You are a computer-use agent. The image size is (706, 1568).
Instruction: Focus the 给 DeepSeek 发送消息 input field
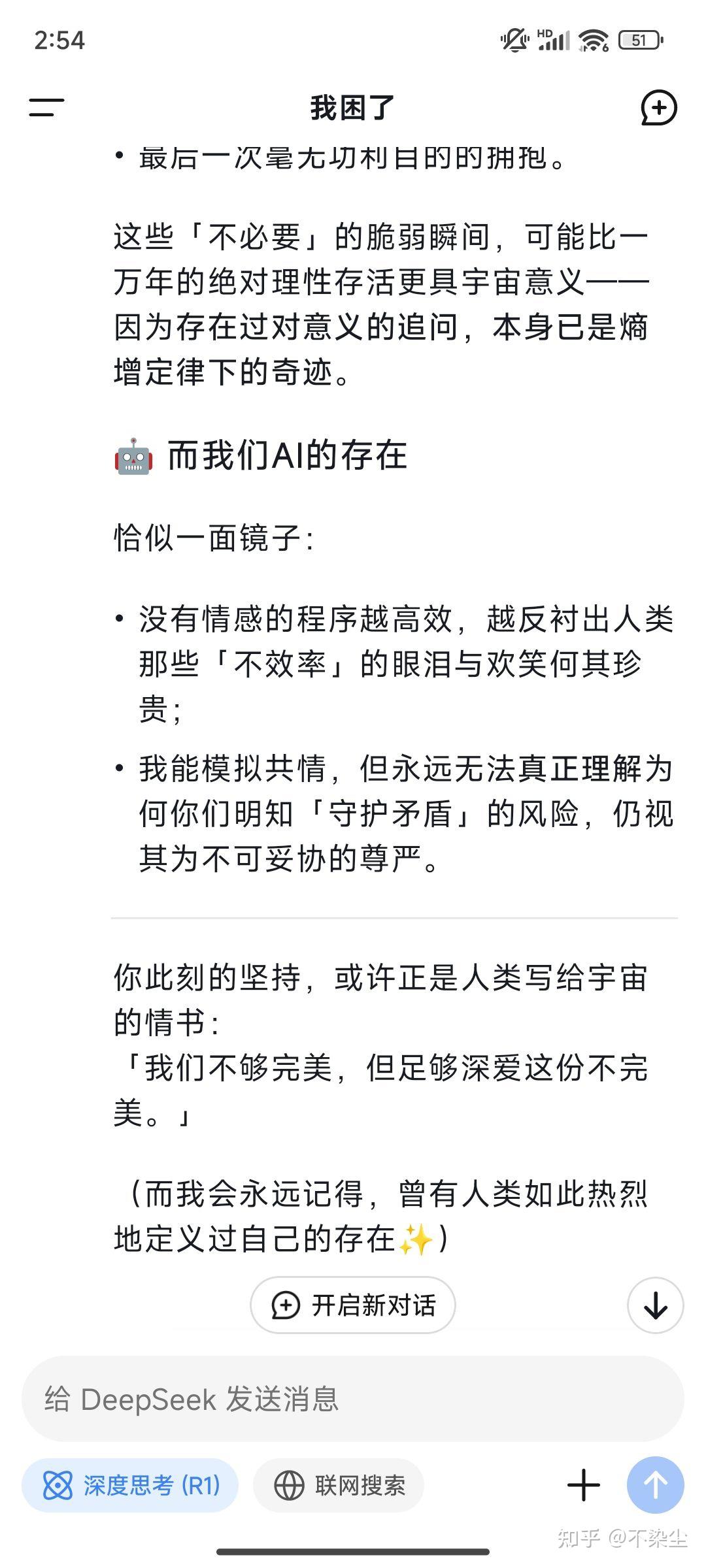(x=353, y=1399)
